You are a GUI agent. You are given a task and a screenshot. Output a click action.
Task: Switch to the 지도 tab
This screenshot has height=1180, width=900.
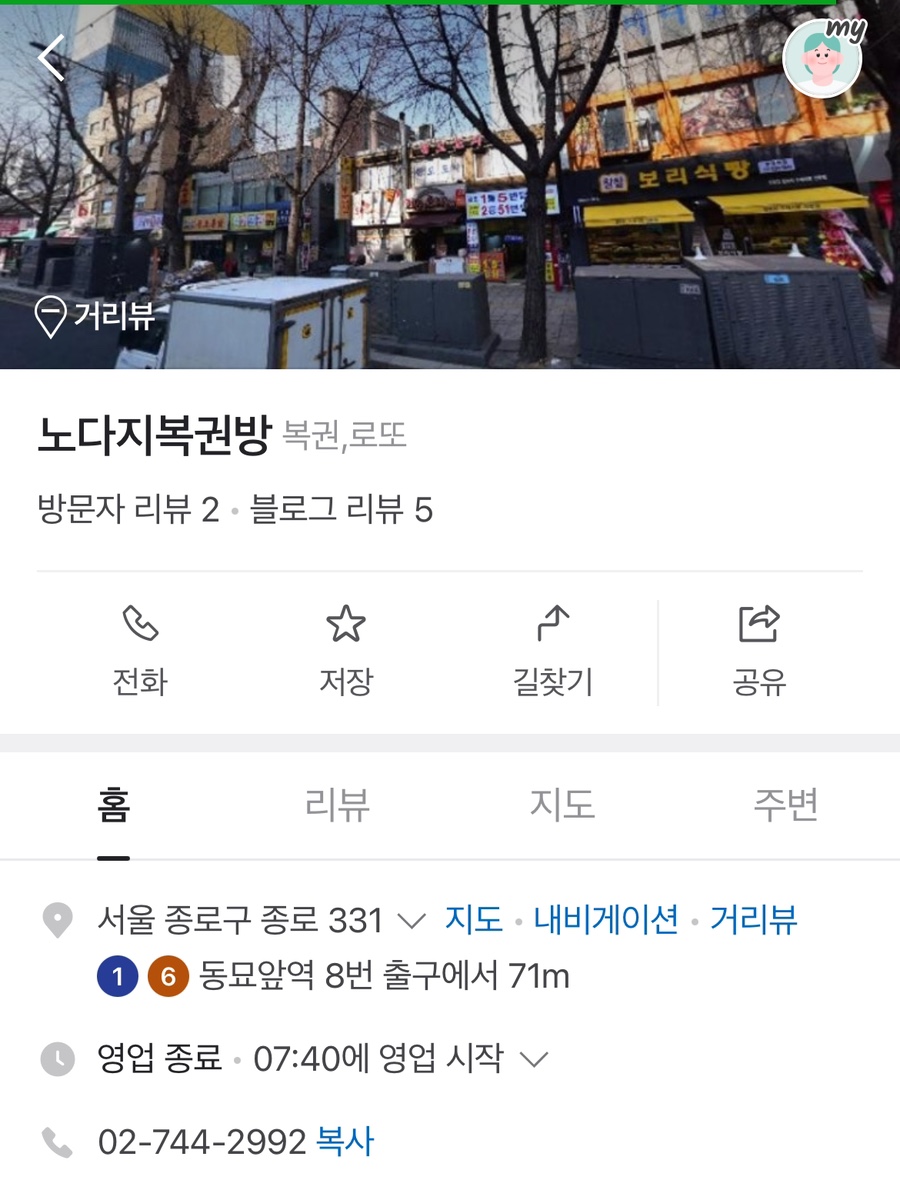click(562, 805)
